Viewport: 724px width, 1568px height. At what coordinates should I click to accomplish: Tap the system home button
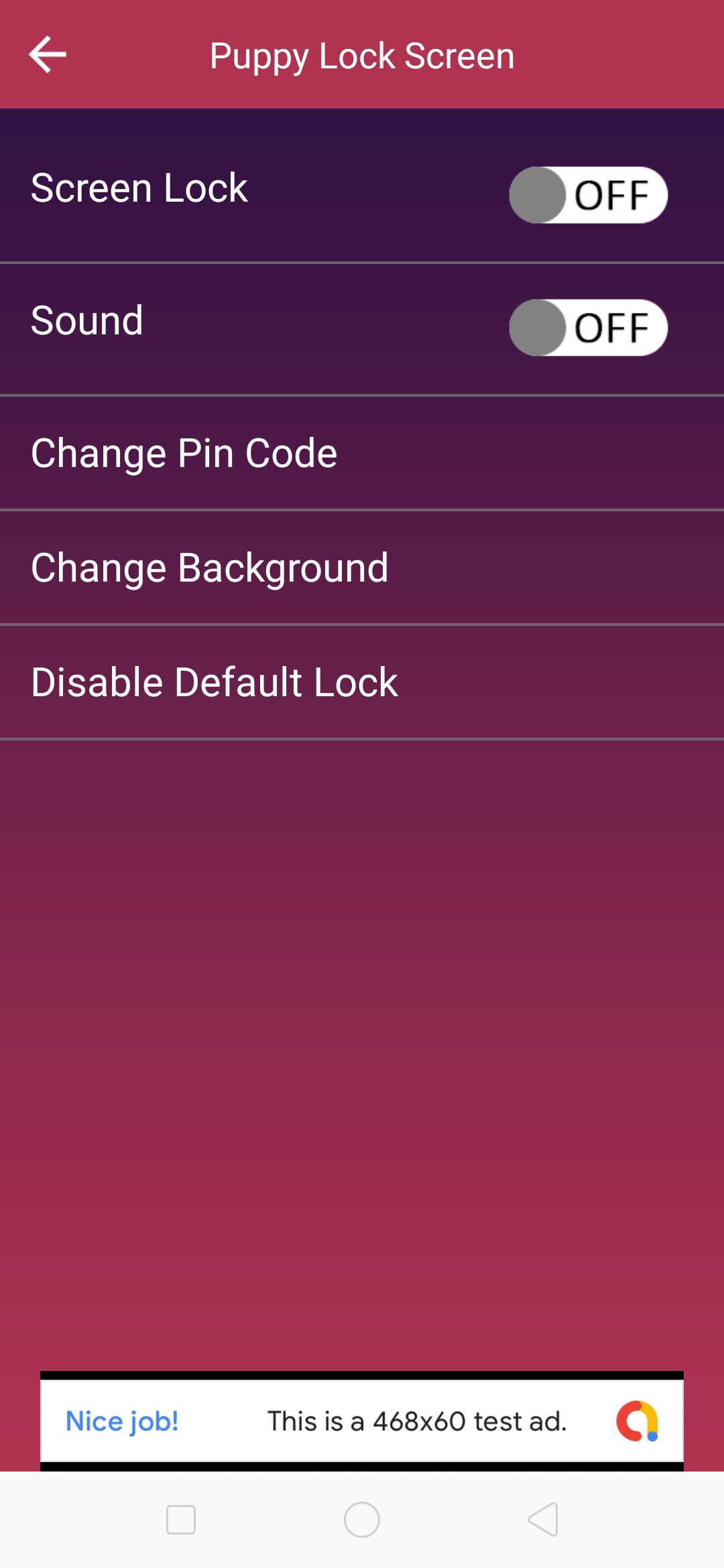(362, 1520)
